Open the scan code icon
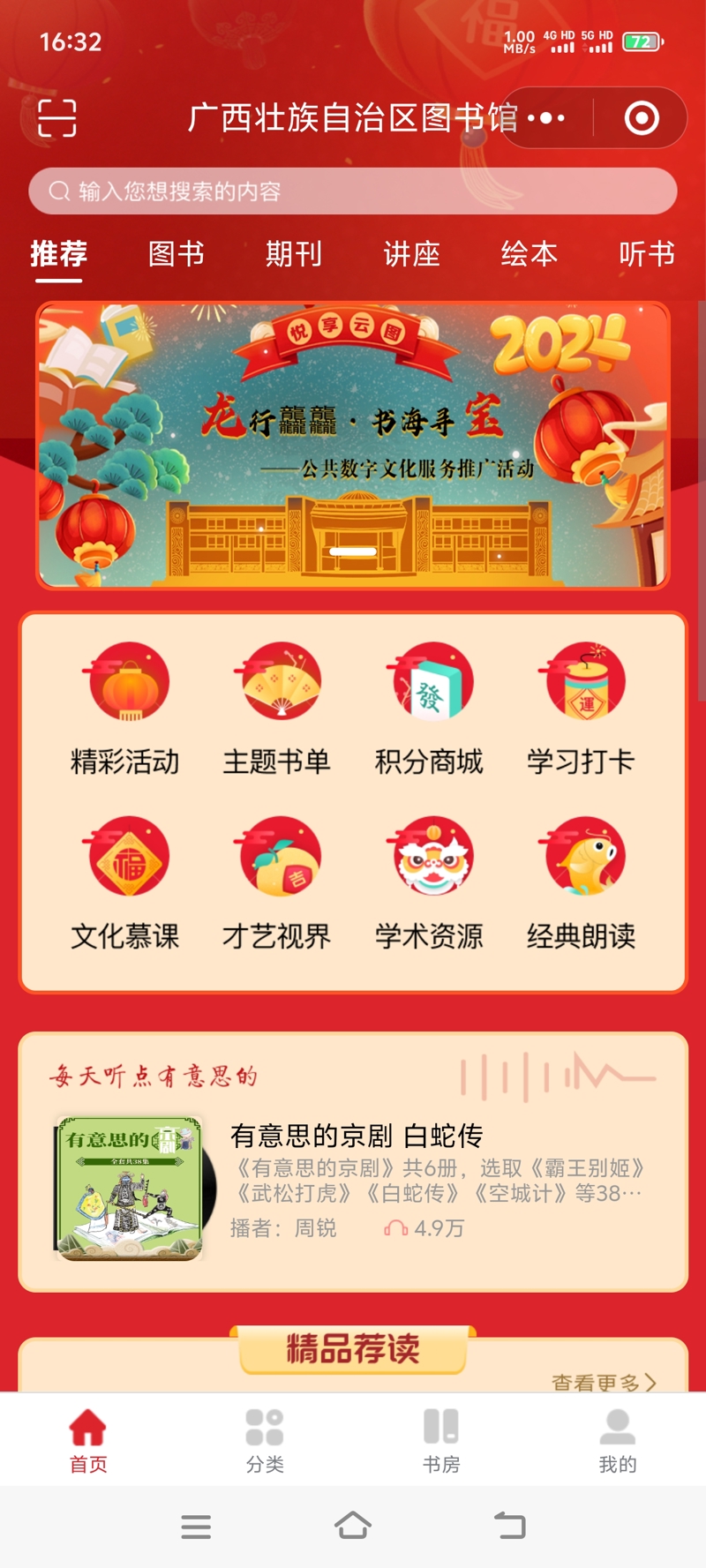The width and height of the screenshot is (706, 1568). [57, 118]
